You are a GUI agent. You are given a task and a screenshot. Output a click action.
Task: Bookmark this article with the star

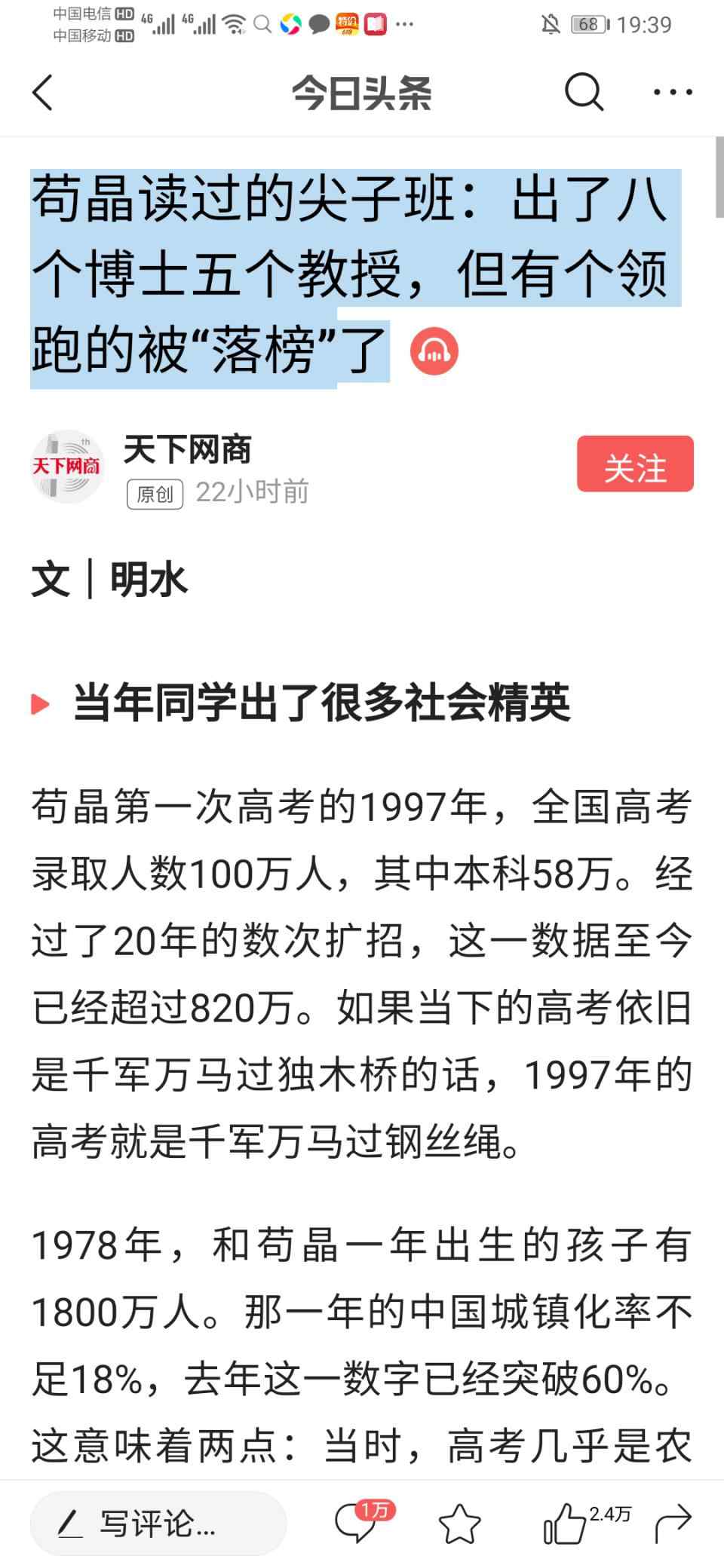coord(459,1524)
